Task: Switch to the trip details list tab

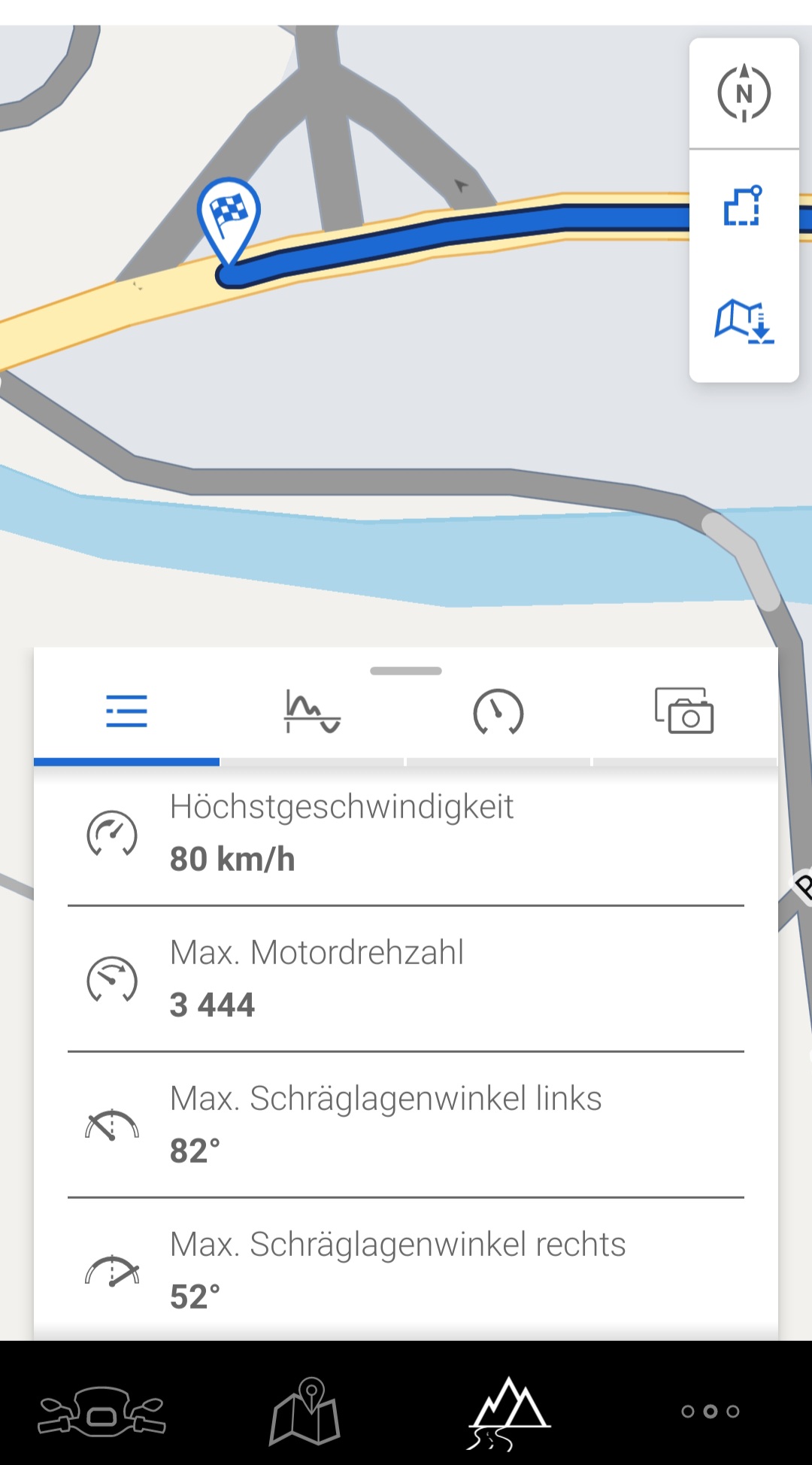Action: coord(126,711)
